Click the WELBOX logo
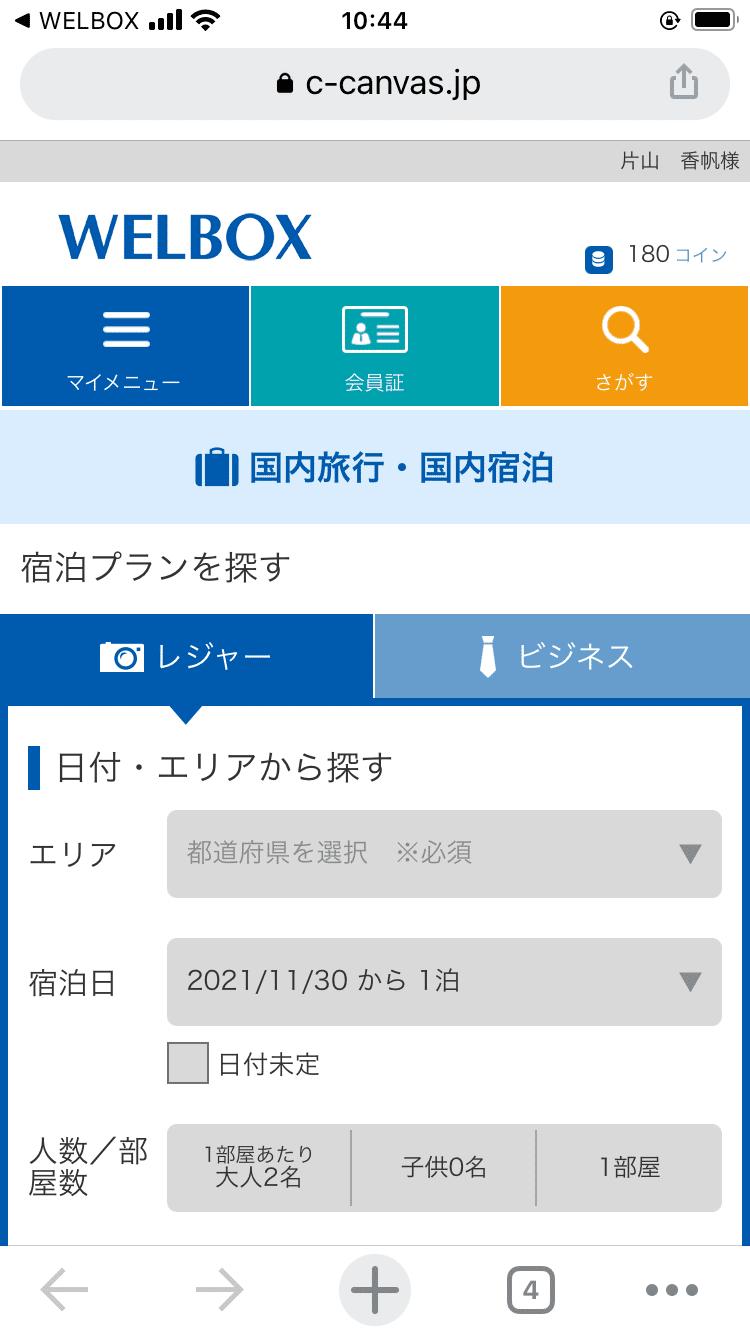Image resolution: width=750 pixels, height=1334 pixels. click(x=185, y=236)
